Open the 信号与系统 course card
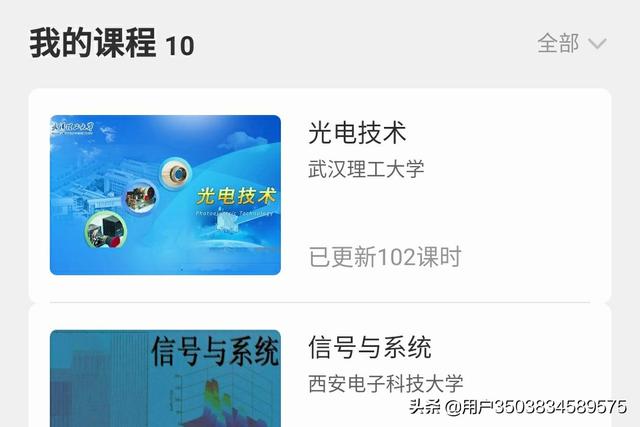 [x=320, y=365]
